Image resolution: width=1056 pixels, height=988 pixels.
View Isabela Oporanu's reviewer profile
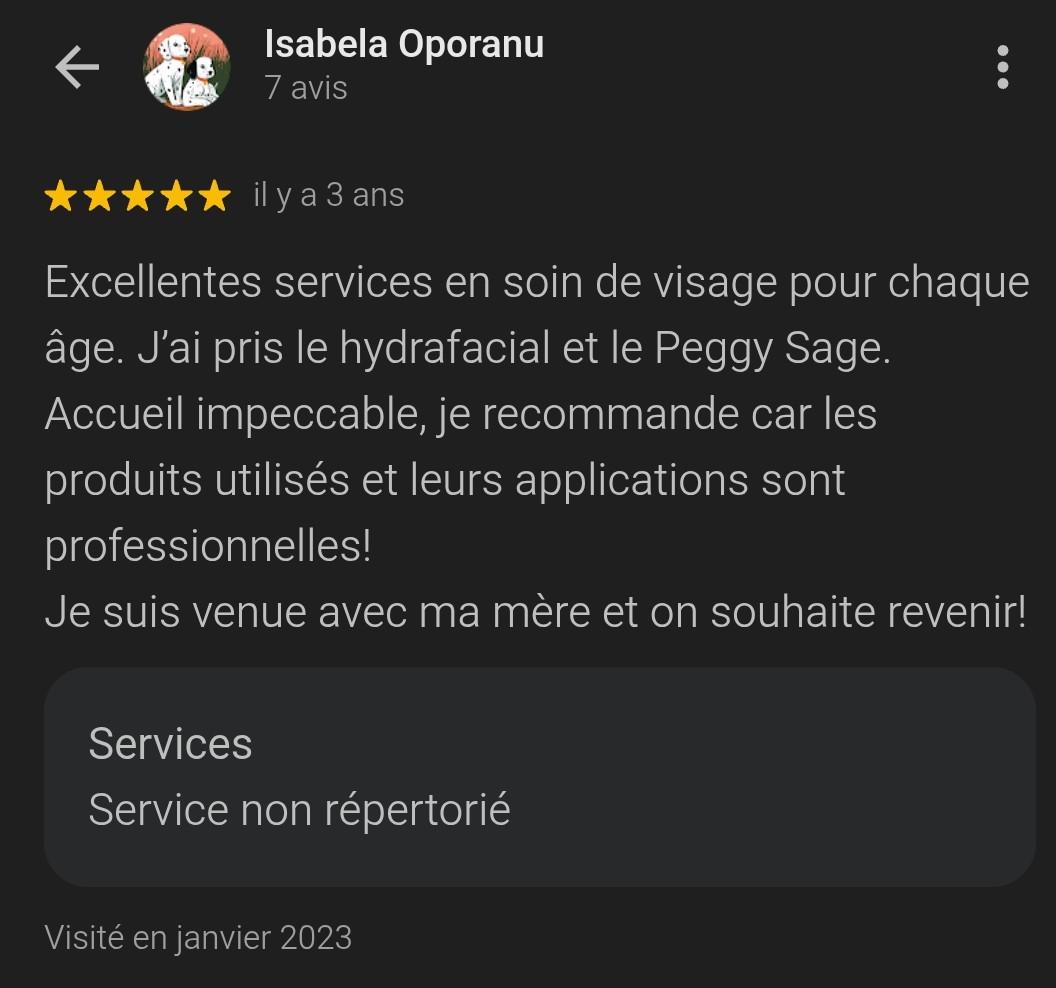coord(404,45)
